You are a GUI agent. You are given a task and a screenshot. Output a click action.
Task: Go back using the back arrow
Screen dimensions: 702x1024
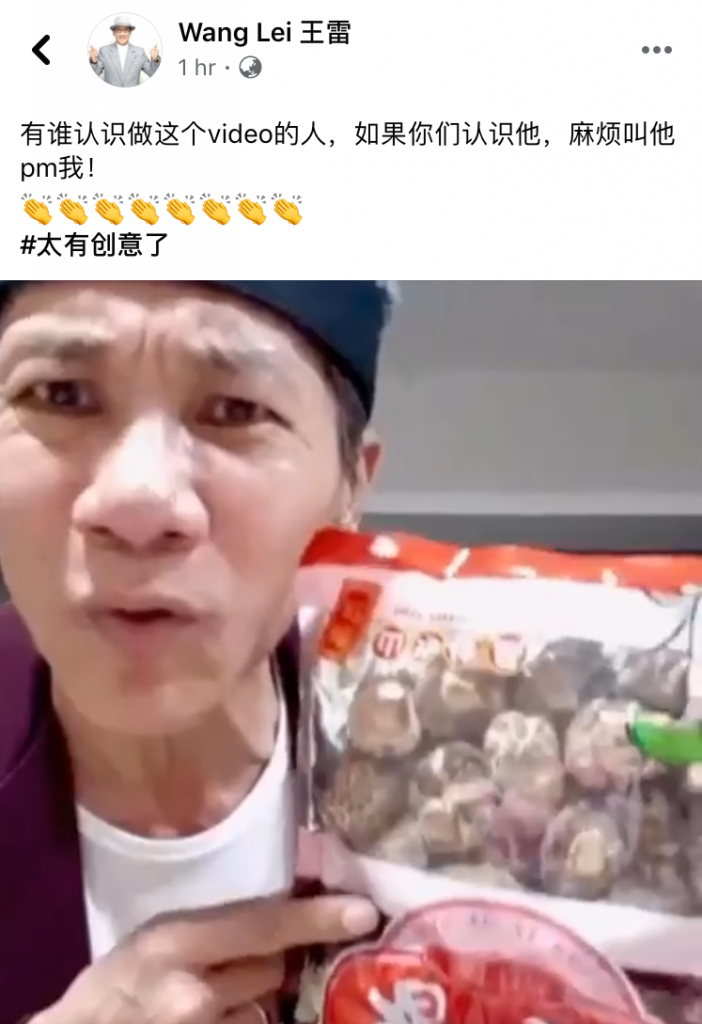(x=41, y=50)
